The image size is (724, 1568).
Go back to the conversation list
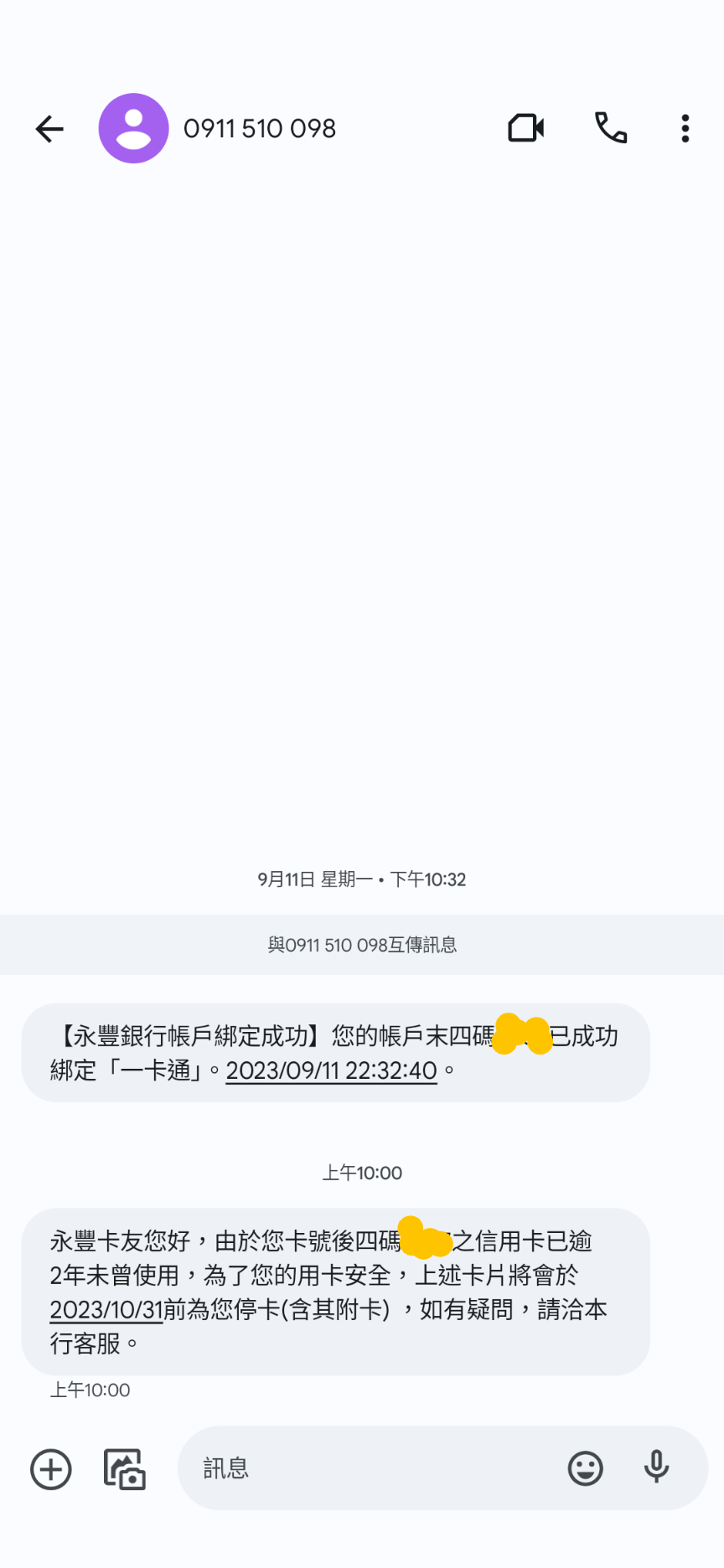tap(49, 128)
